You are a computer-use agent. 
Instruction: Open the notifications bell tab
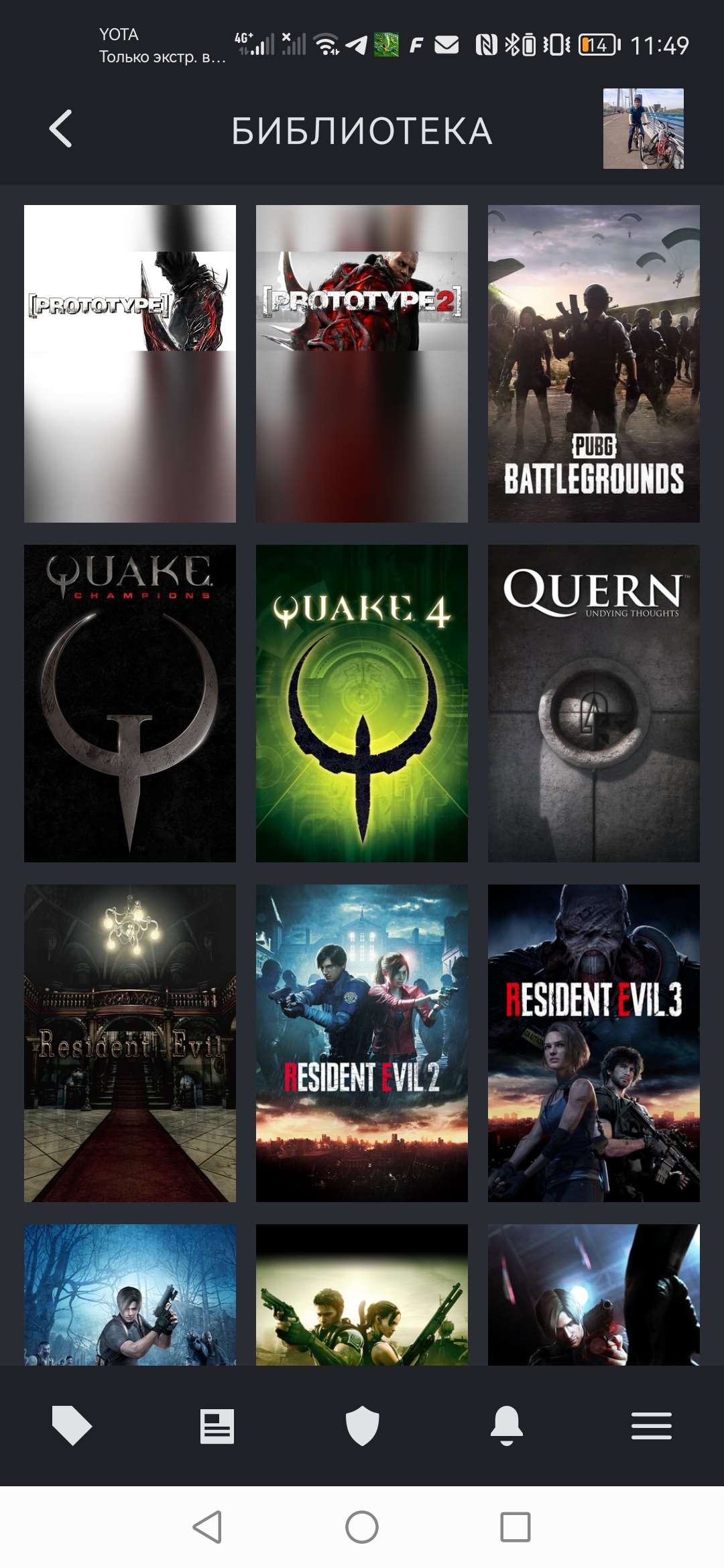coord(507,1425)
